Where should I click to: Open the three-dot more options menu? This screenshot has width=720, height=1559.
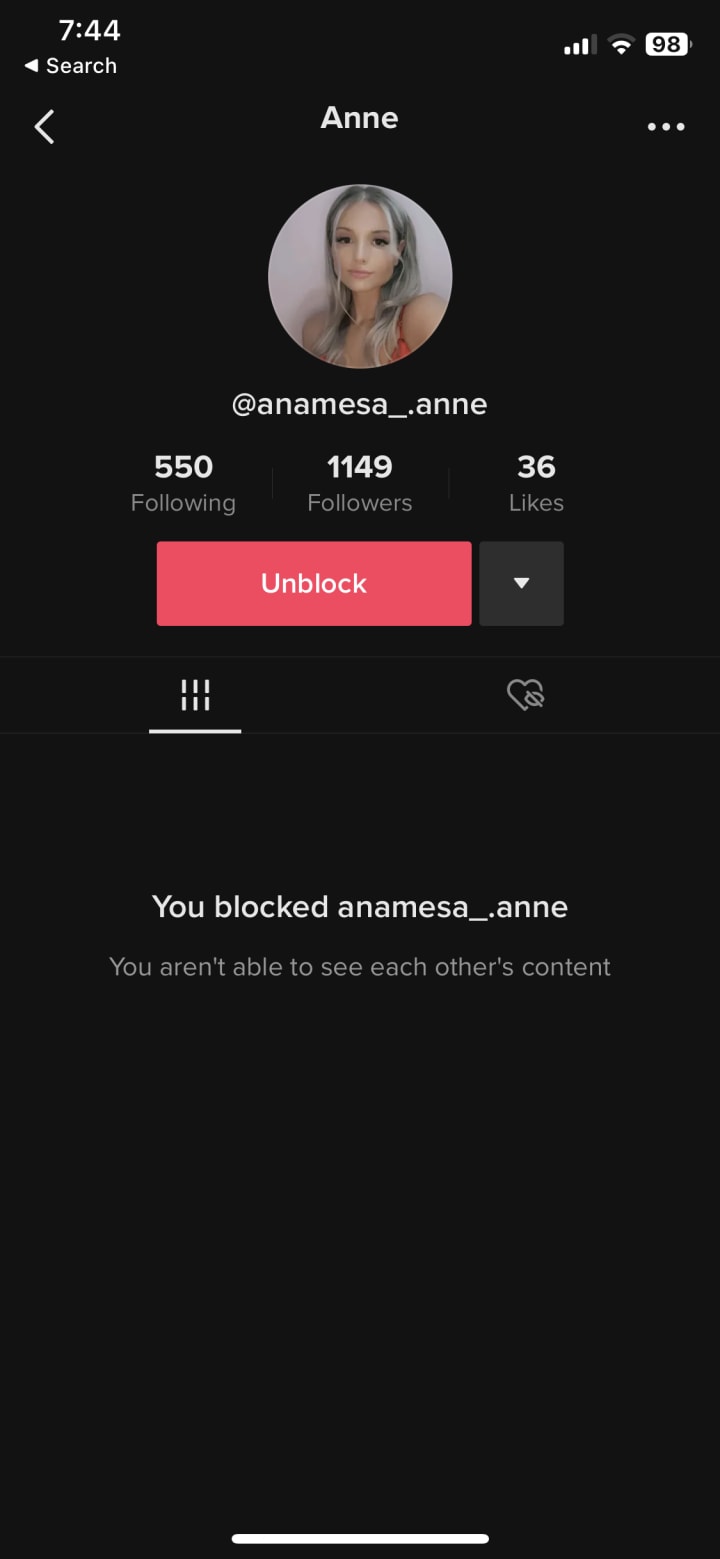666,127
